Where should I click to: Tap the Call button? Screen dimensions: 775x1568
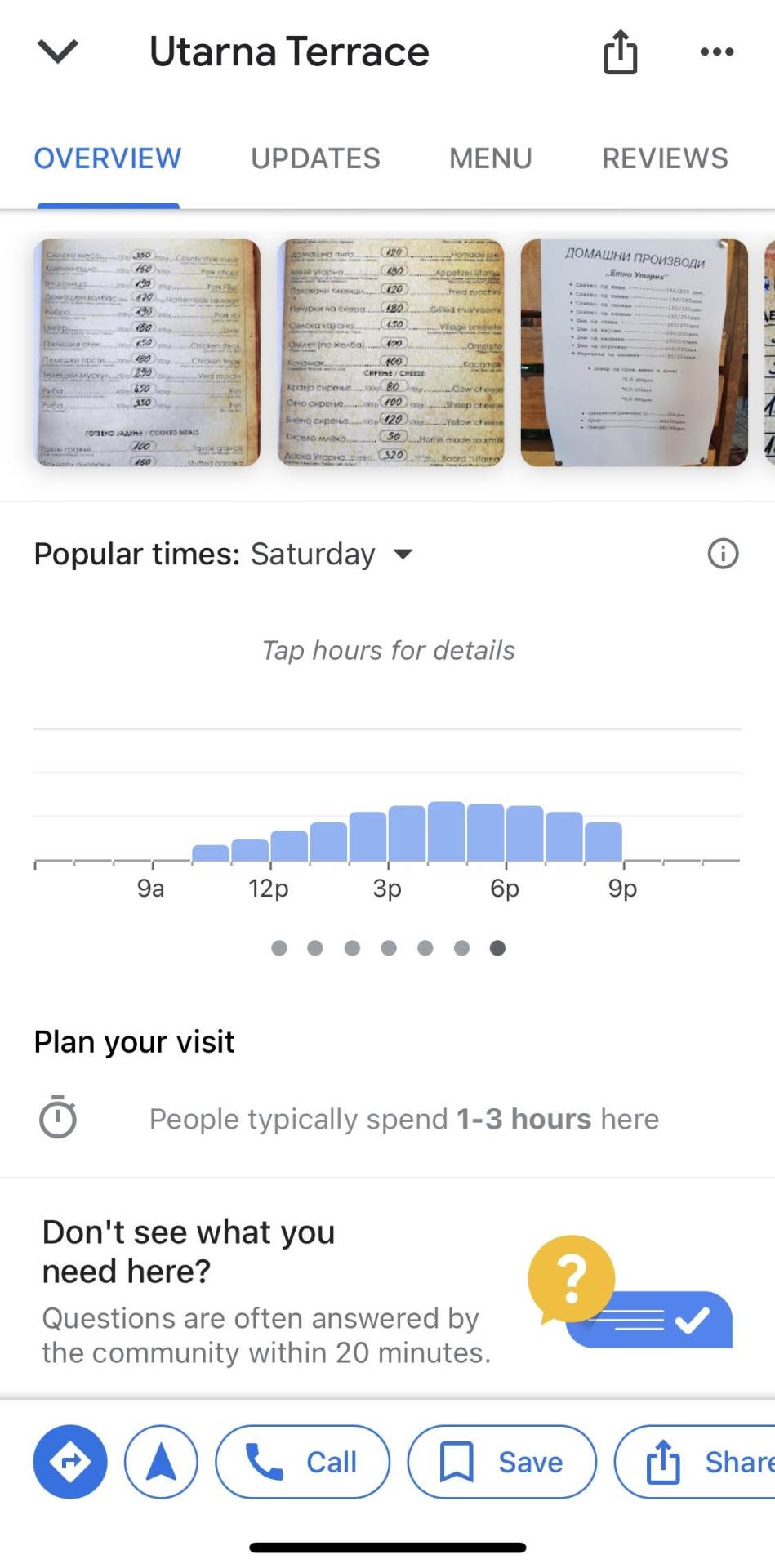(x=302, y=1462)
